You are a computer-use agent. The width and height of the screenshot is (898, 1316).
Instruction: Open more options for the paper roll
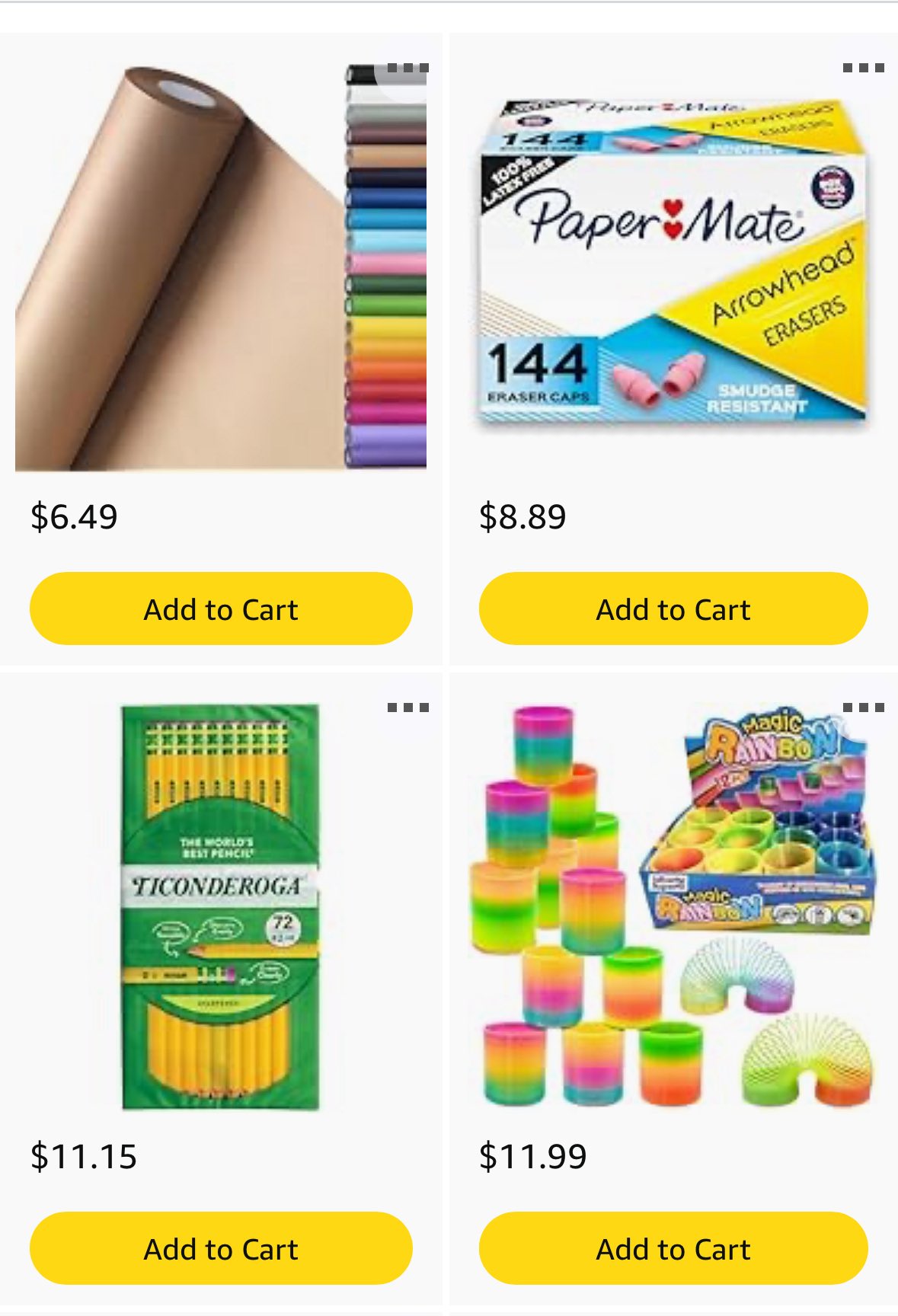tap(408, 68)
